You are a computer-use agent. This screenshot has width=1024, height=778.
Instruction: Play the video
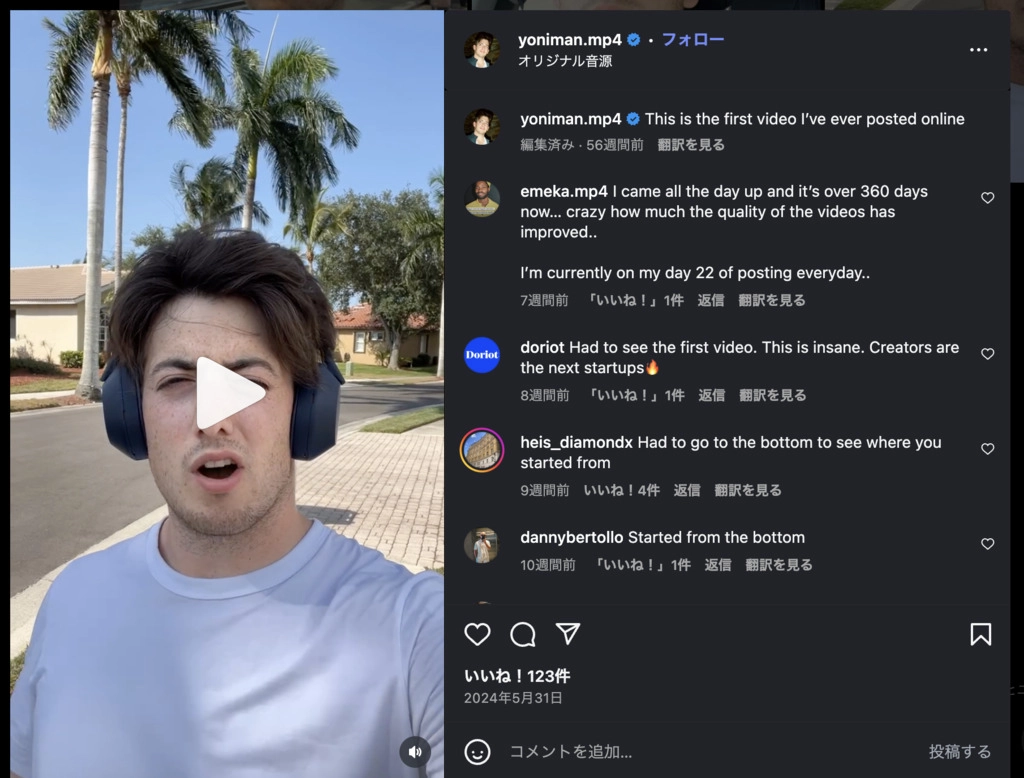pyautogui.click(x=230, y=393)
